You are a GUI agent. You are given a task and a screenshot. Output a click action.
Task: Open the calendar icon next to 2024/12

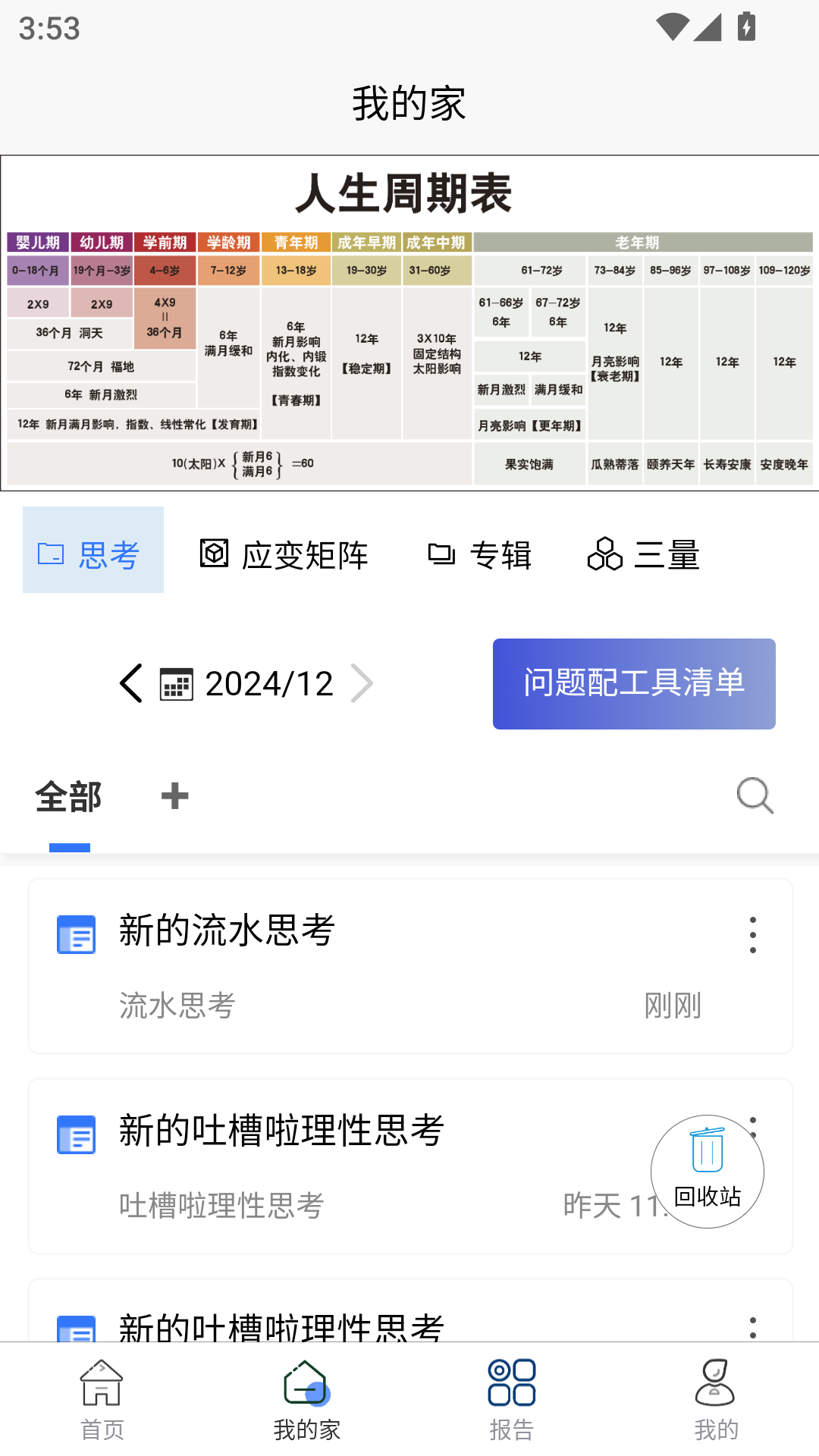176,683
